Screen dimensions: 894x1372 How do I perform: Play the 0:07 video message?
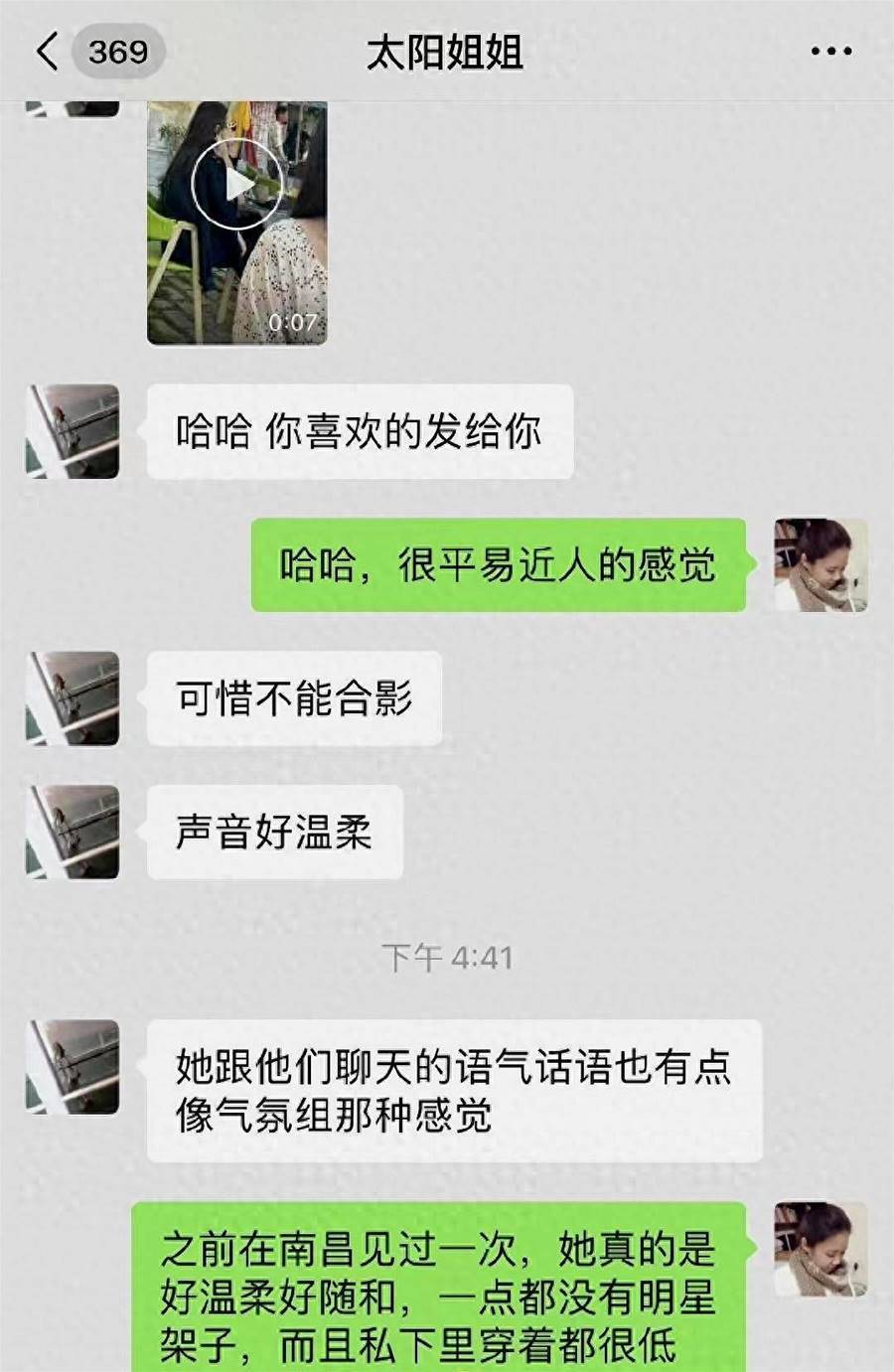236,185
